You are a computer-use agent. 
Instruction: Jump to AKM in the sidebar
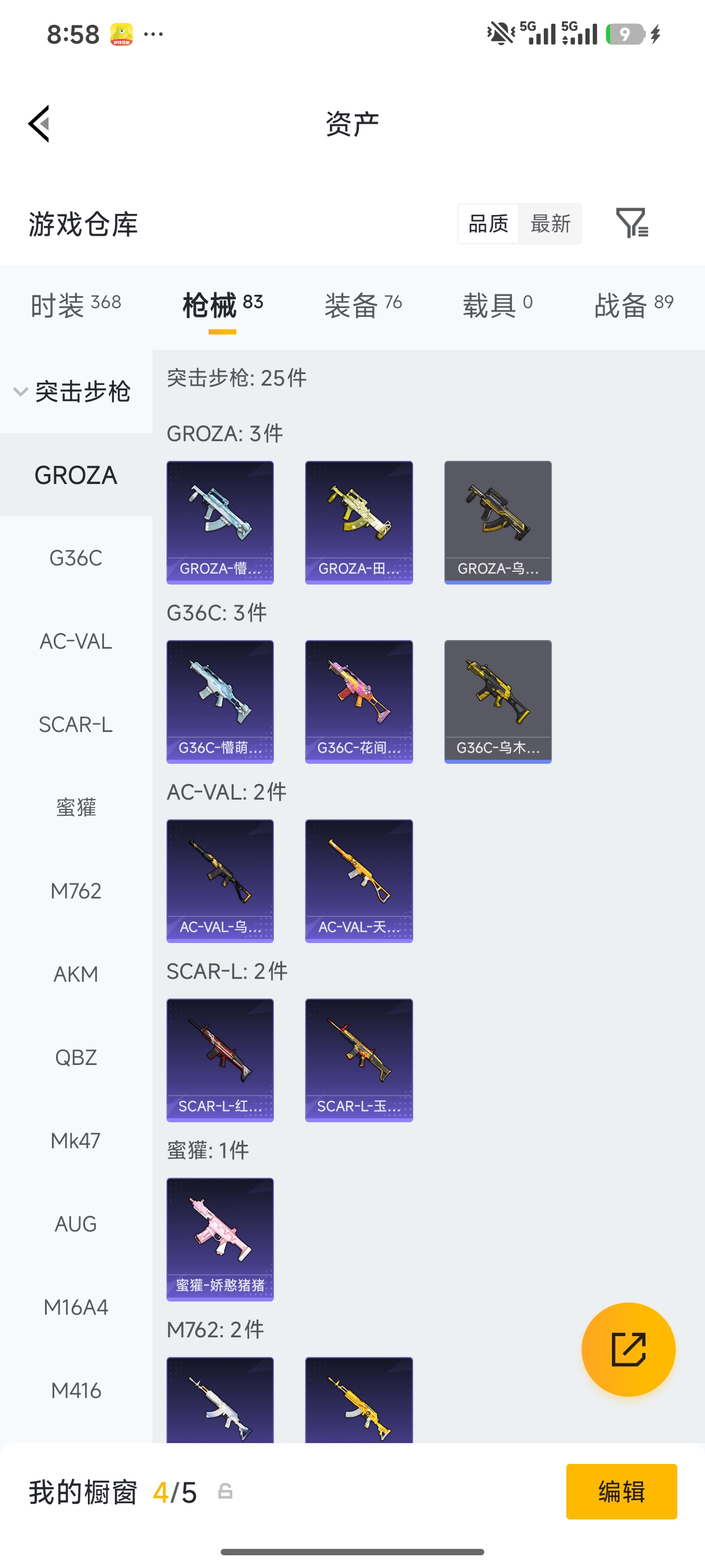[76, 974]
